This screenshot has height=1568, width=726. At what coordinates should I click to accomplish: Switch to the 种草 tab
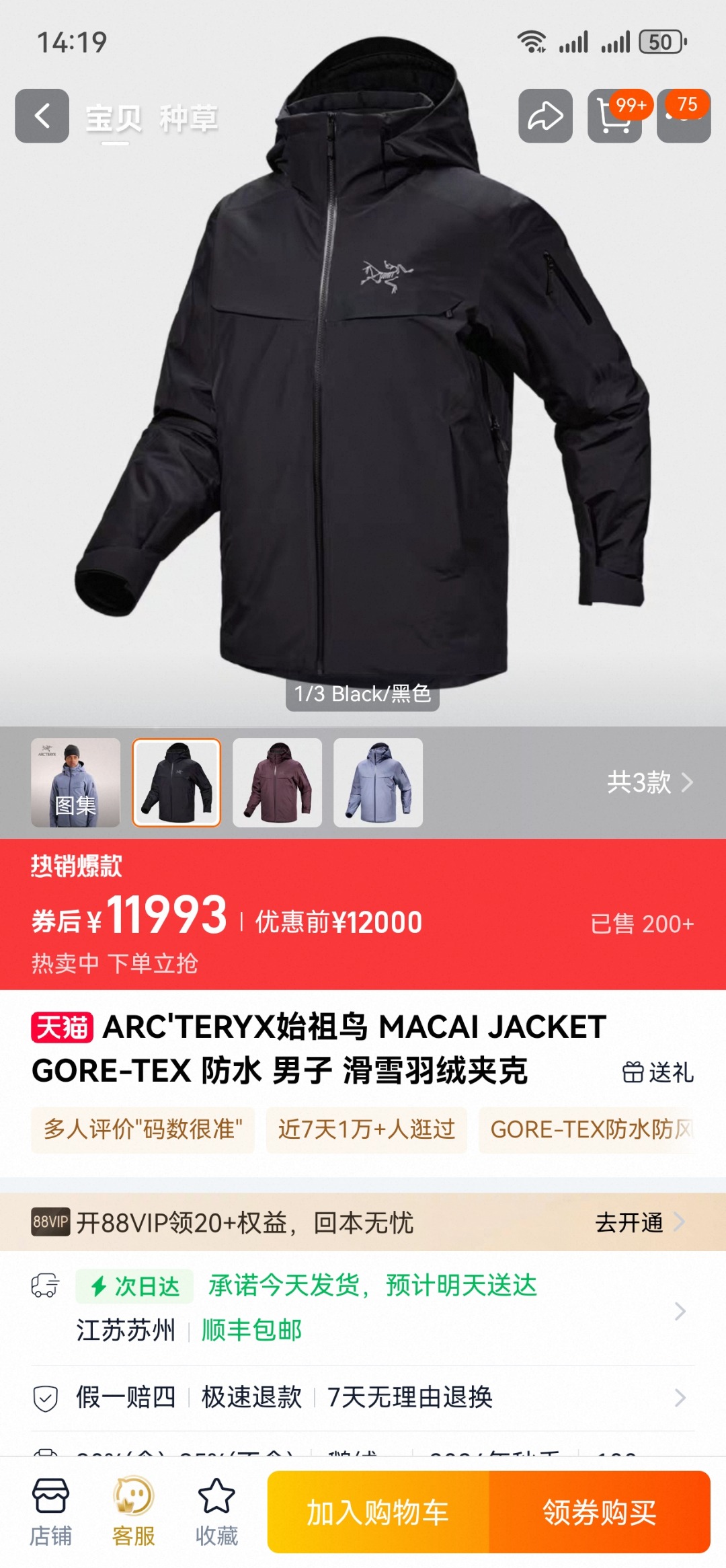coord(189,119)
